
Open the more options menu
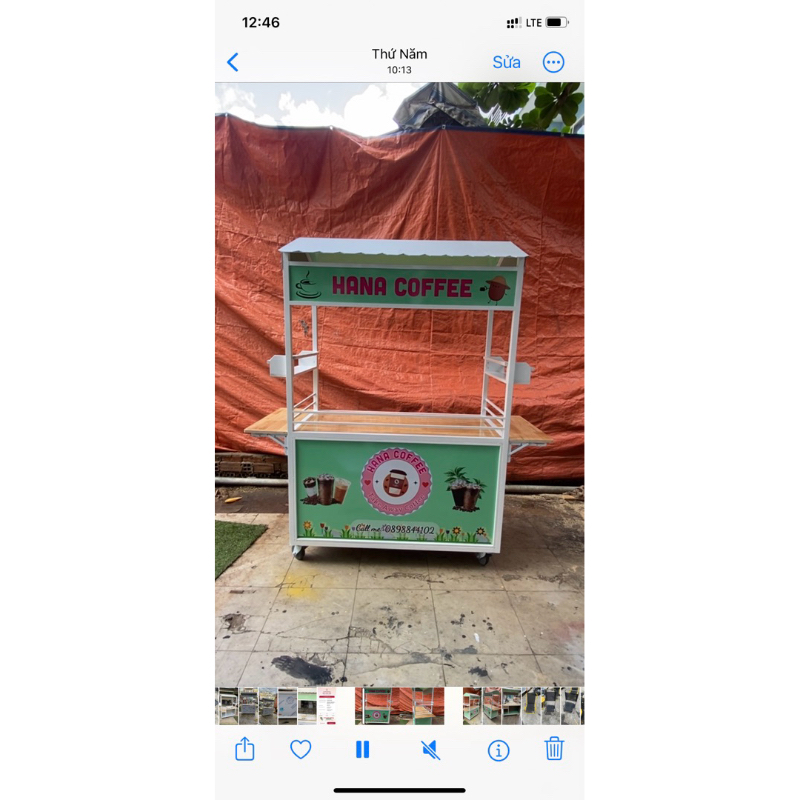pyautogui.click(x=553, y=62)
